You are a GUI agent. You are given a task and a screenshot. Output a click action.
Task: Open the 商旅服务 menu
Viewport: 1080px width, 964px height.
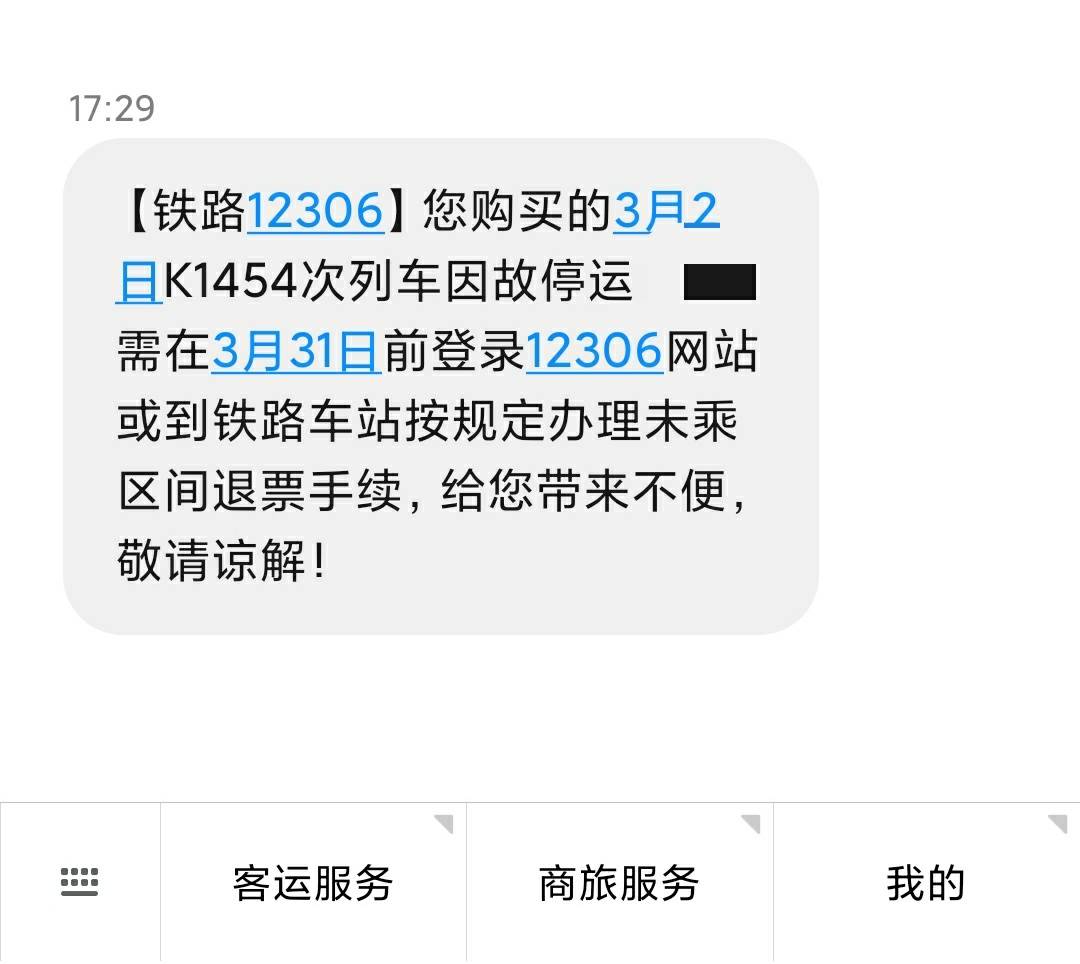click(x=619, y=882)
